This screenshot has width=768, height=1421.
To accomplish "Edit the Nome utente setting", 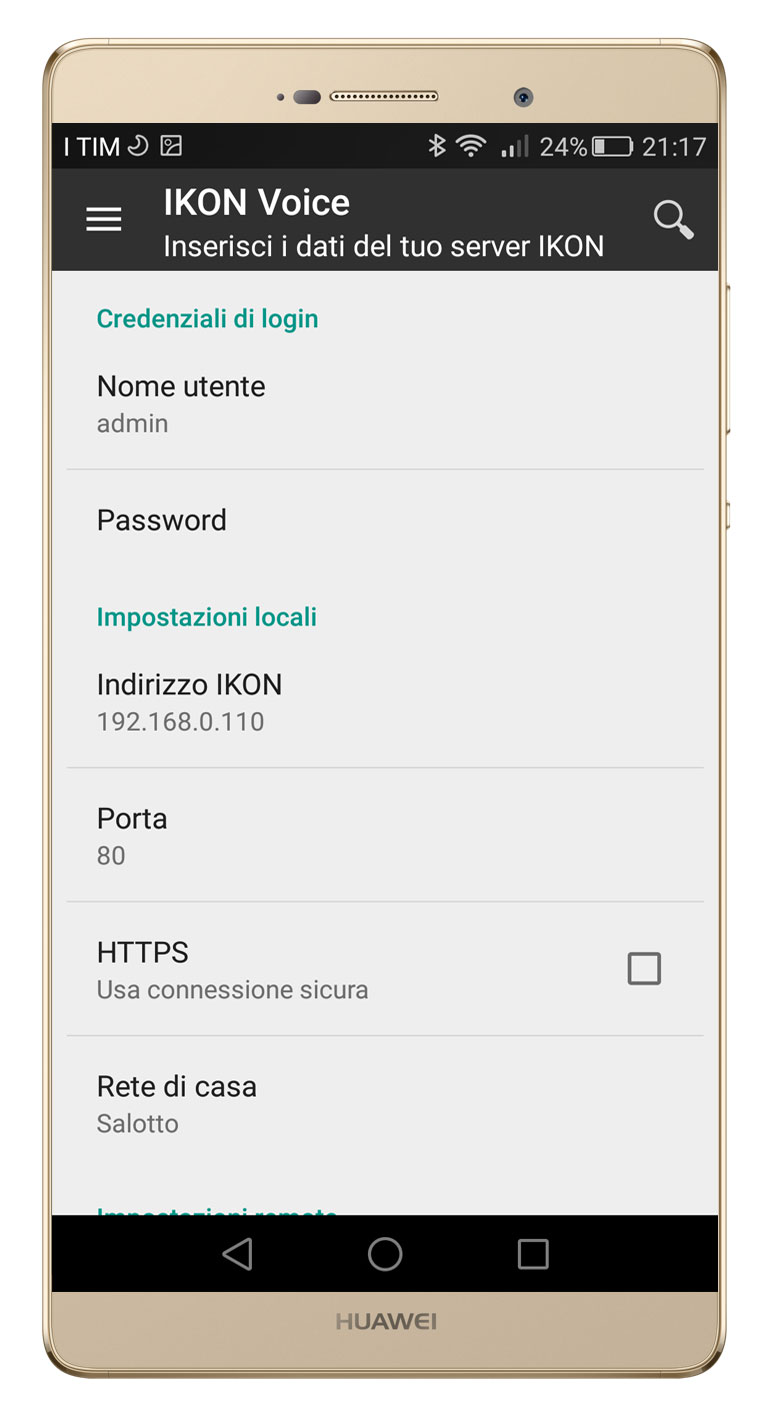I will tap(385, 403).
